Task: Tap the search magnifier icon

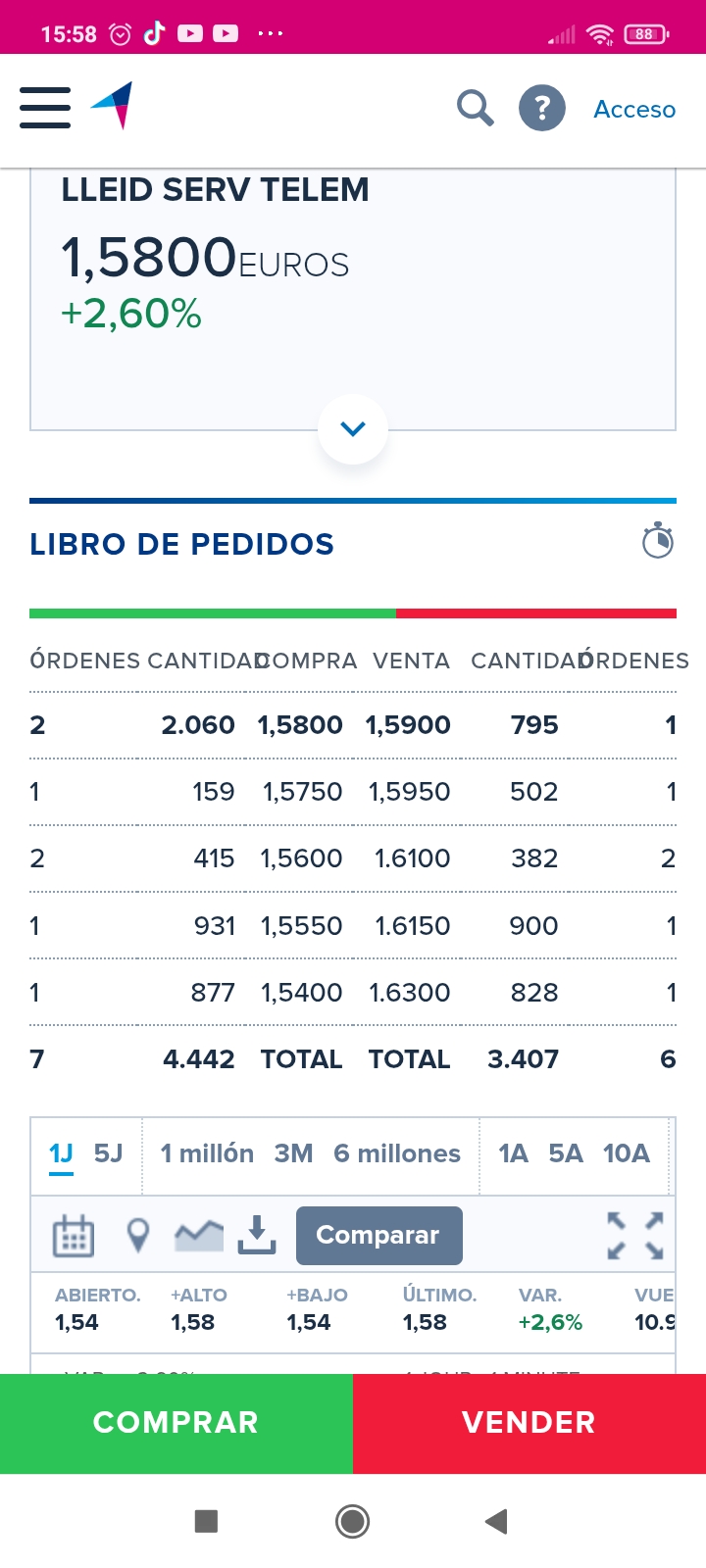Action: (475, 108)
